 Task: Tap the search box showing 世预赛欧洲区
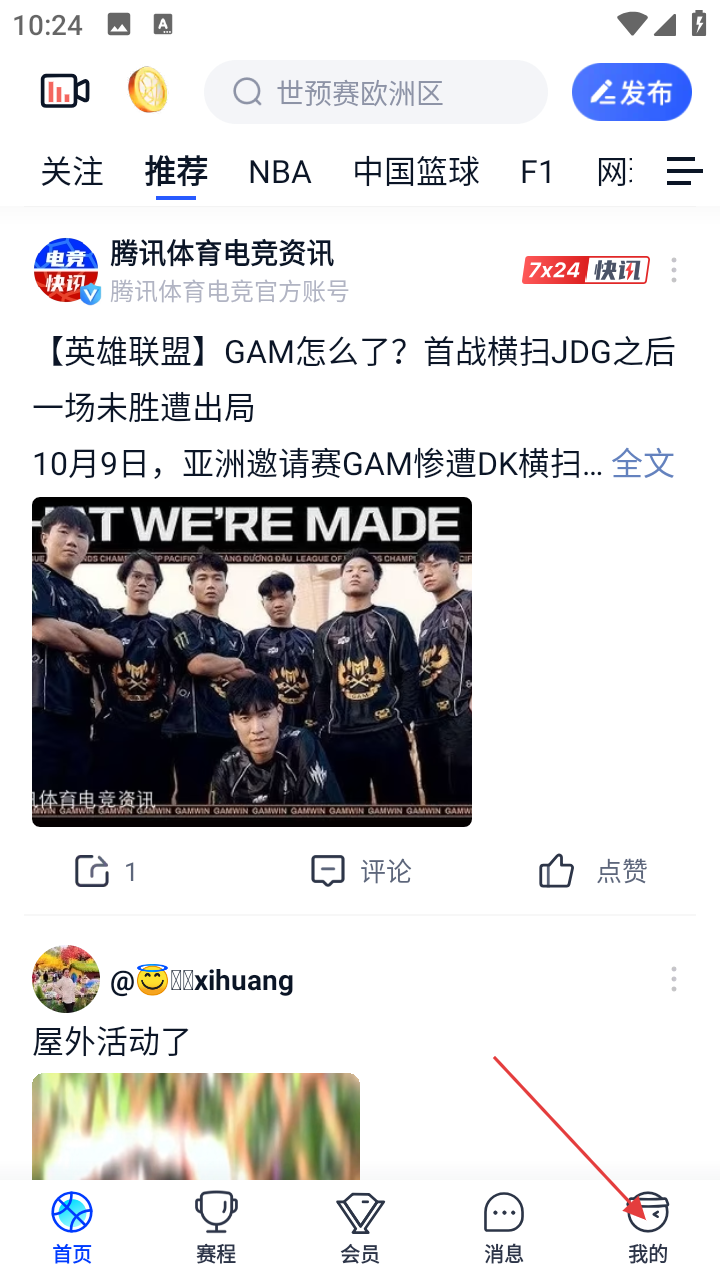pos(375,93)
